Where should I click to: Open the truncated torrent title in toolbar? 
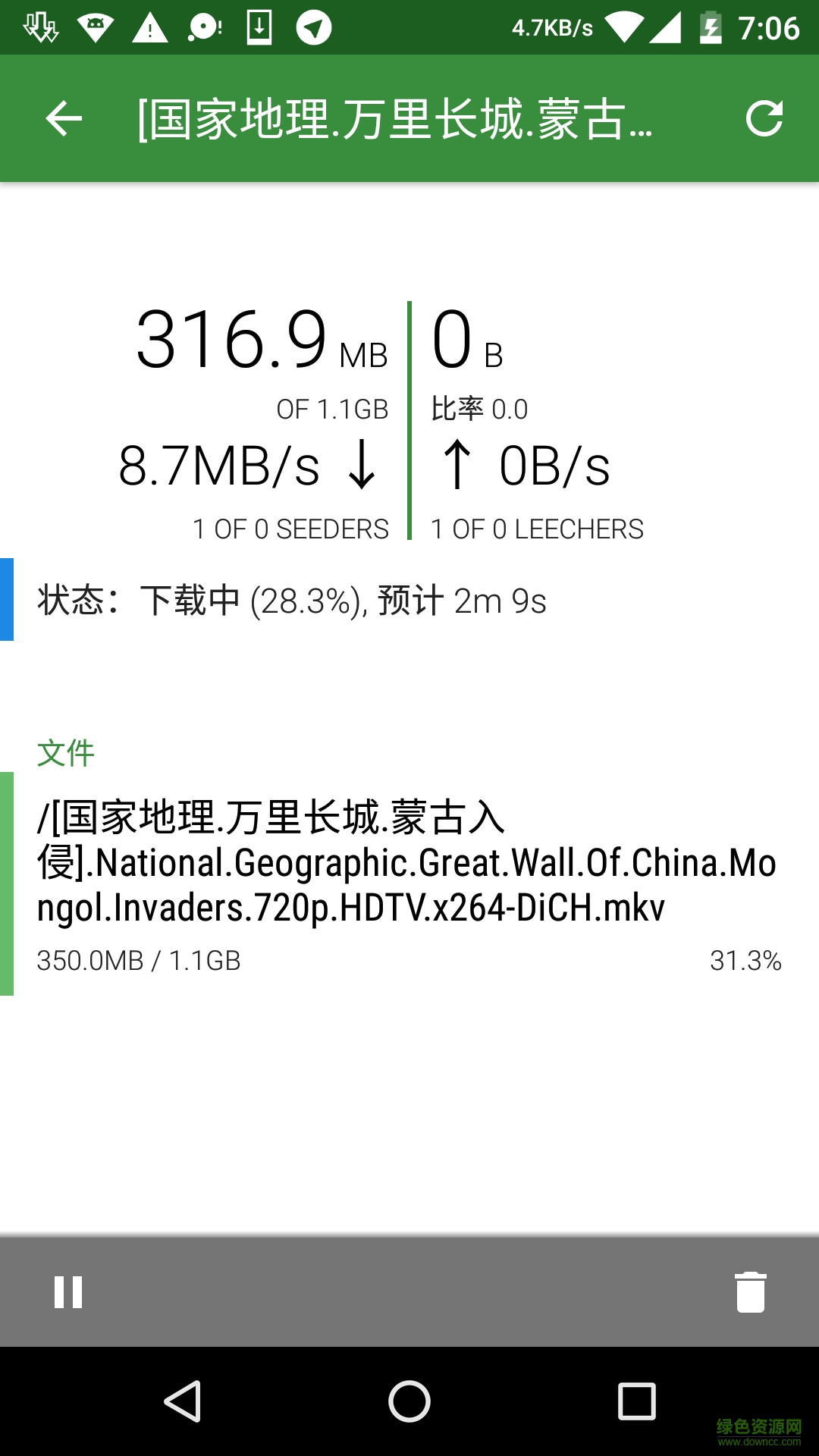[394, 118]
